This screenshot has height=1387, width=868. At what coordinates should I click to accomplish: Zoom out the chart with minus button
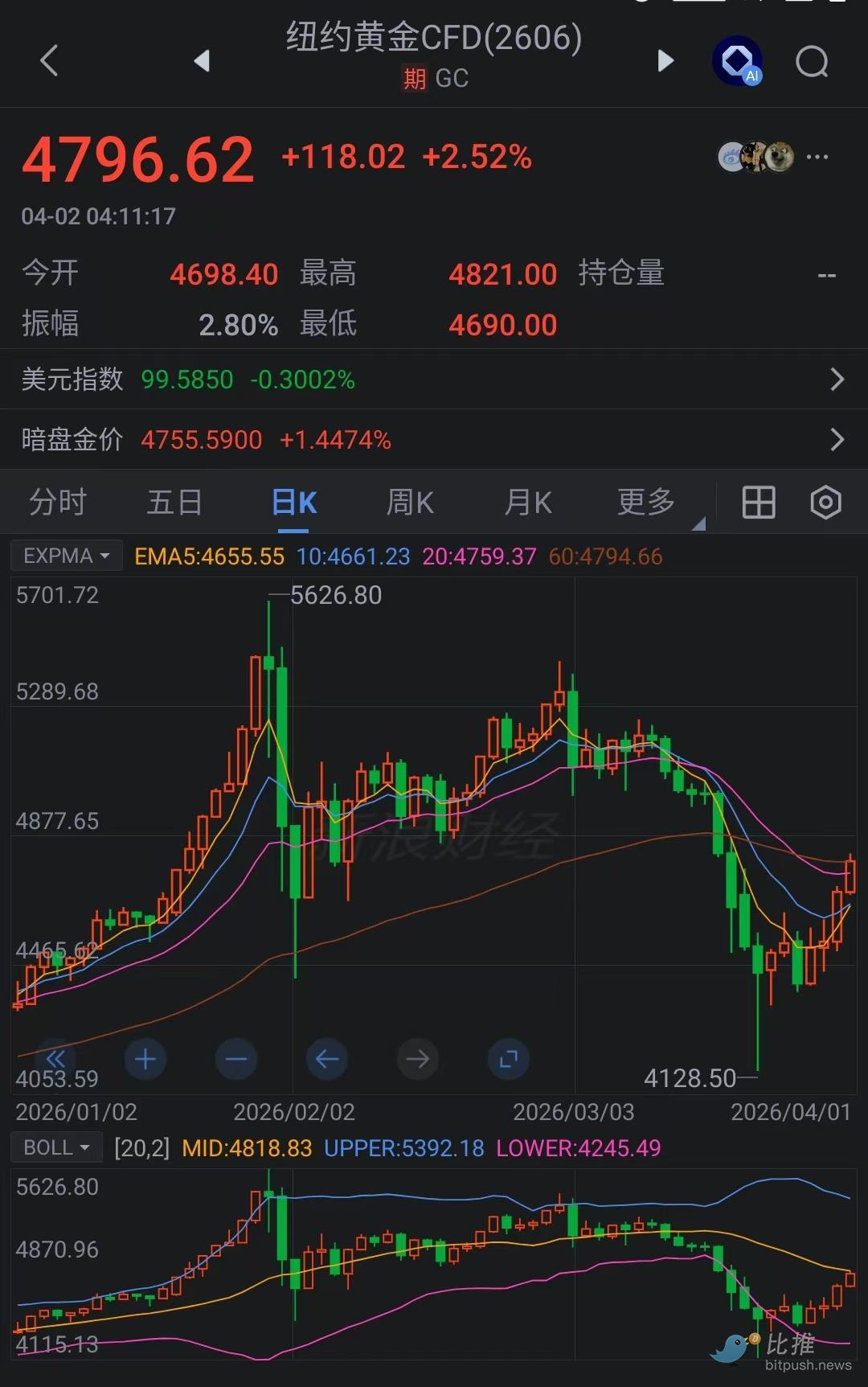coord(236,1059)
